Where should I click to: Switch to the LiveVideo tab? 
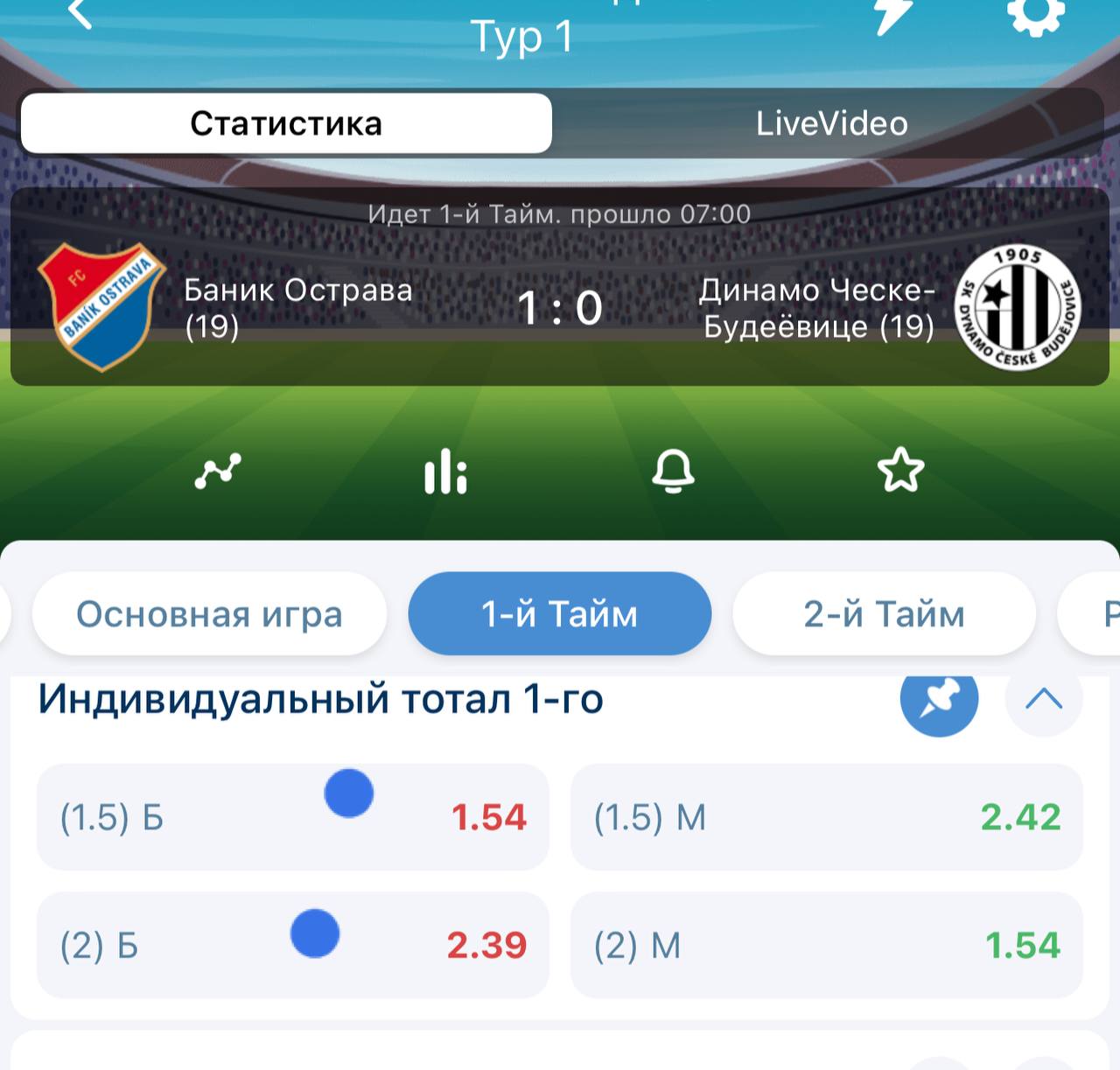click(x=831, y=123)
